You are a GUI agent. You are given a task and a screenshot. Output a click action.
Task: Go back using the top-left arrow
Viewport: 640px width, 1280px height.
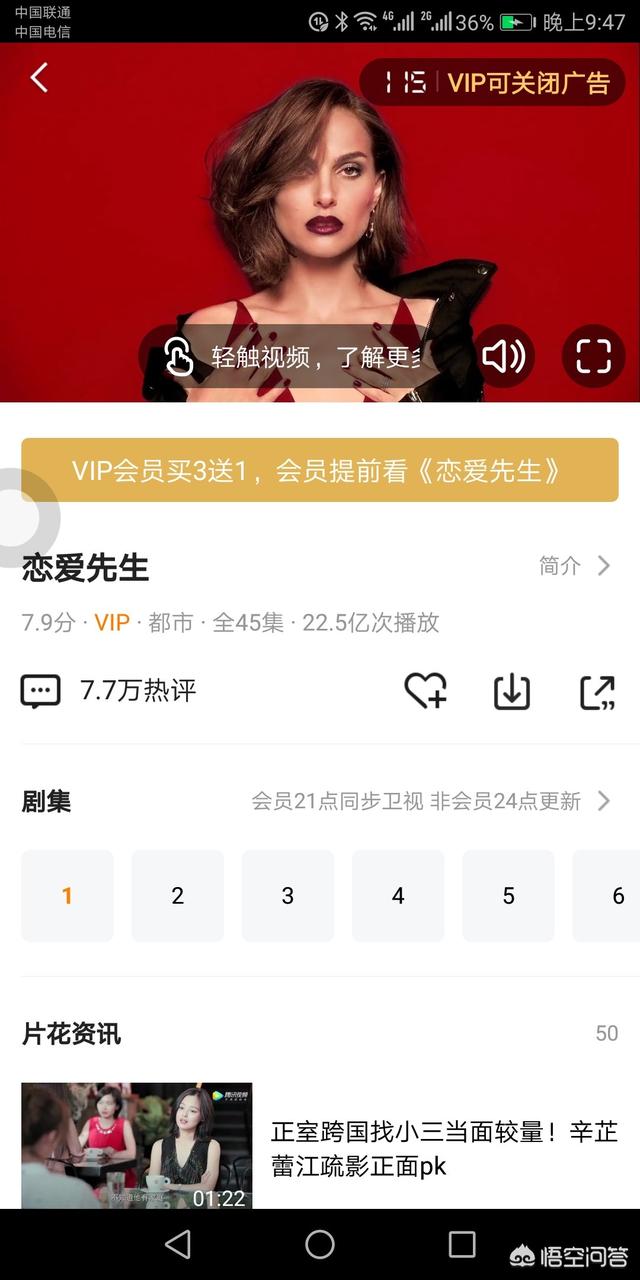click(39, 78)
